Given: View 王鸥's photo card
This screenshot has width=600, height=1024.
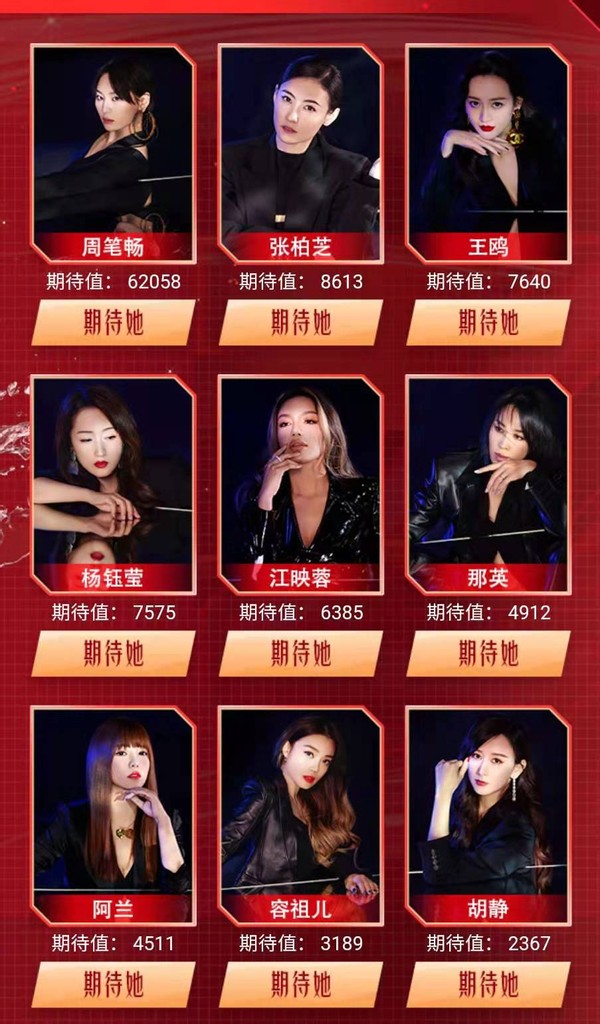Looking at the screenshot, I should pyautogui.click(x=488, y=150).
